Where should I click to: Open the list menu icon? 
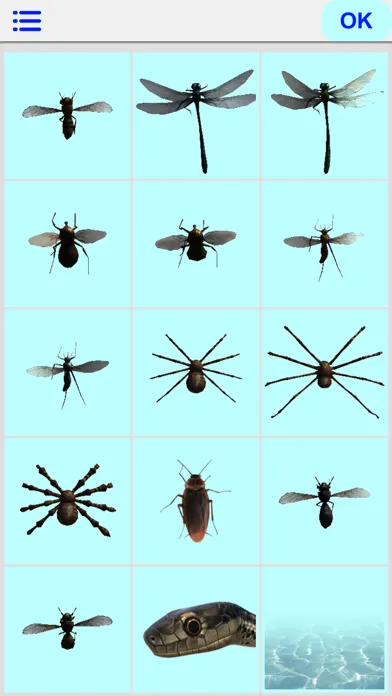click(x=27, y=21)
